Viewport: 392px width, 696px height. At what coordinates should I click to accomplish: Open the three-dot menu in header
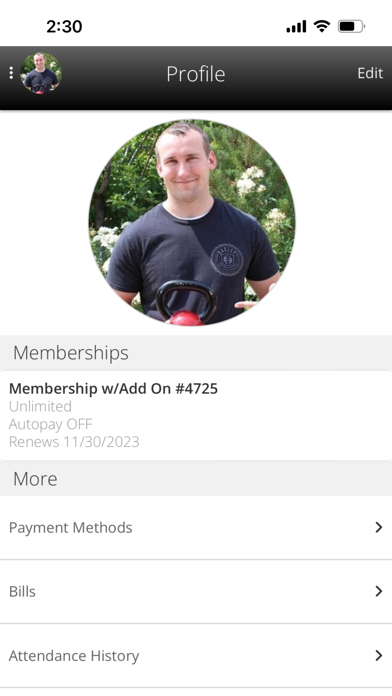(x=11, y=73)
